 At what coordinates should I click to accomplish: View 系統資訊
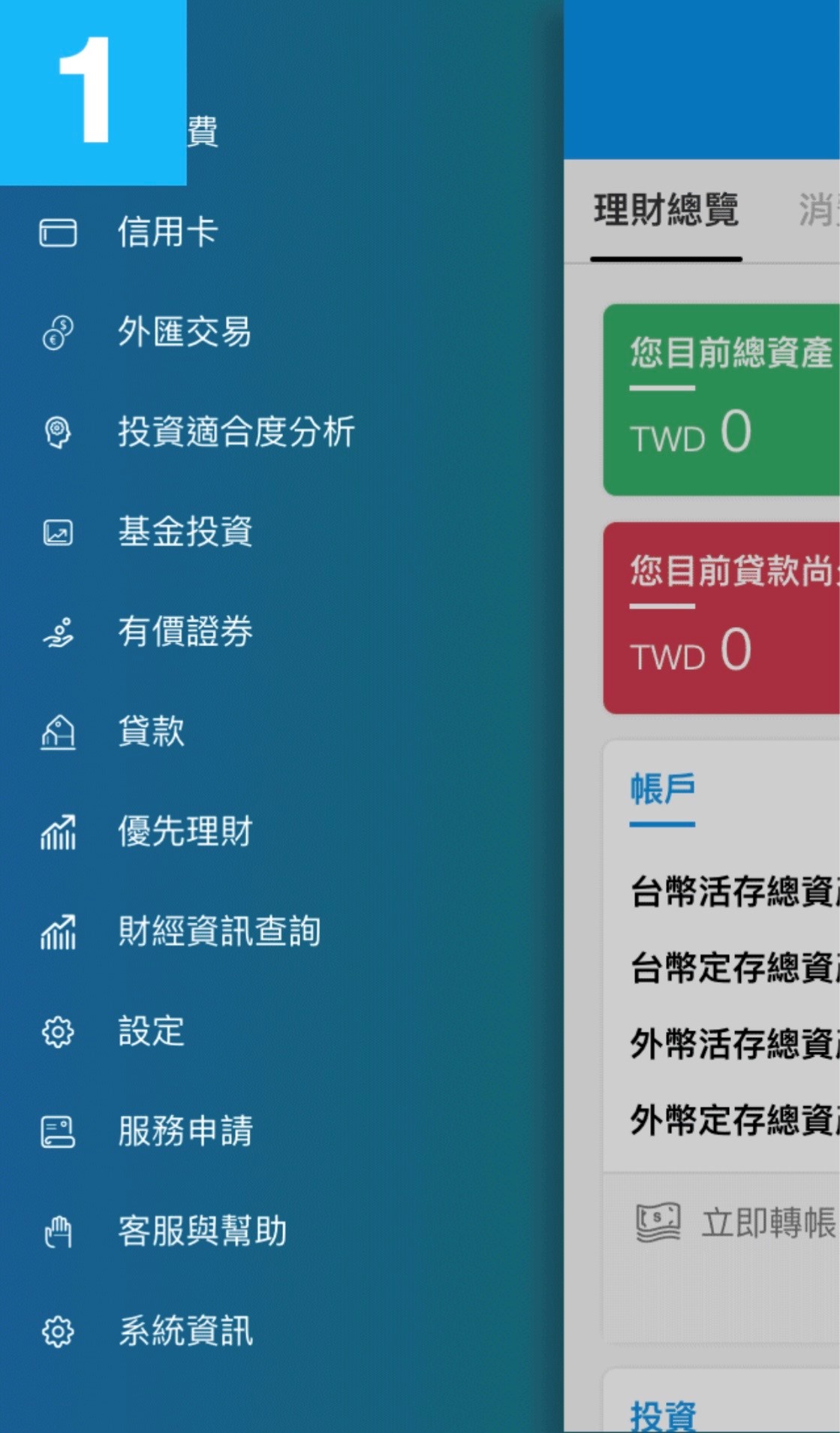pos(184,1332)
